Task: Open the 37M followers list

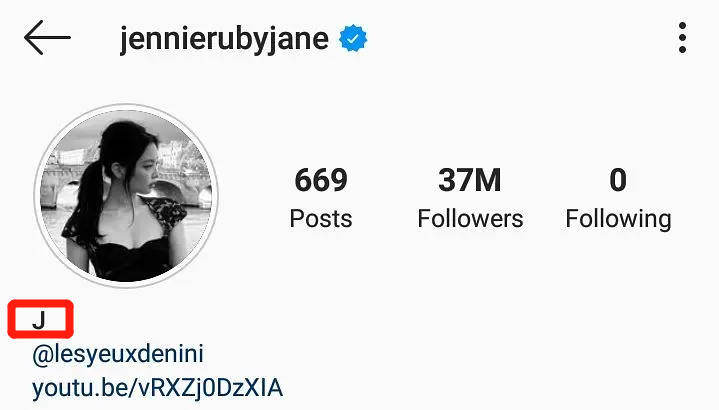Action: pos(470,197)
